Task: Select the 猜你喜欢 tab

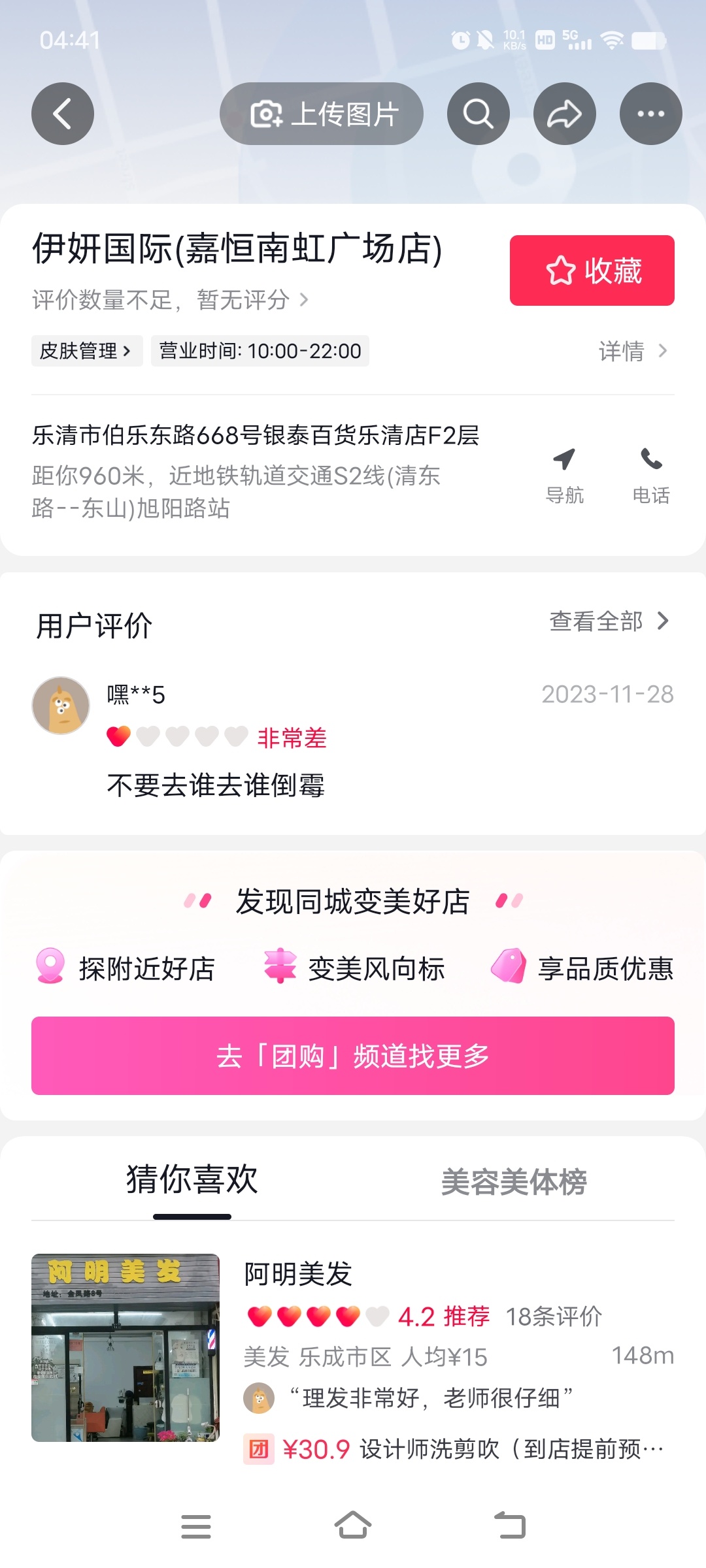Action: [x=192, y=1180]
